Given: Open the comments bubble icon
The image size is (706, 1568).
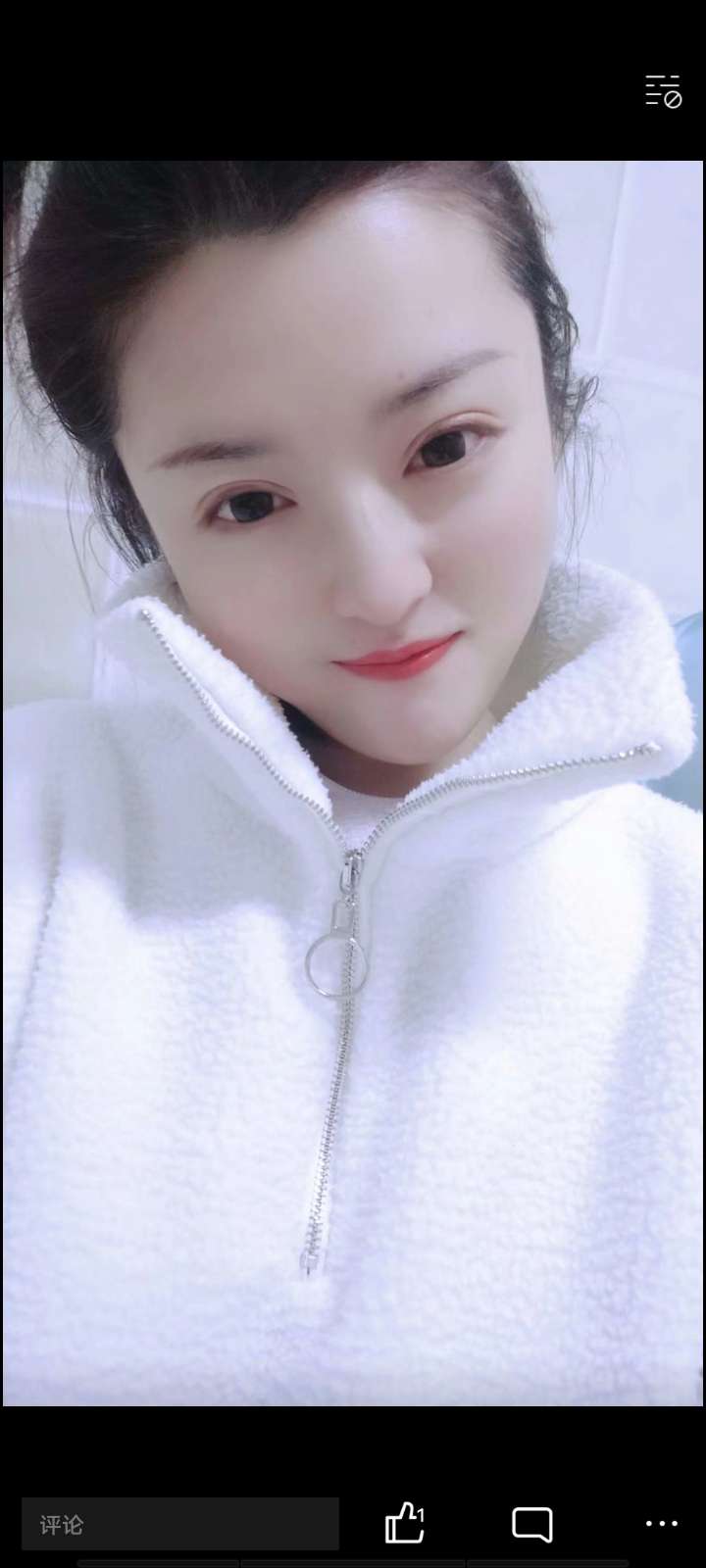Looking at the screenshot, I should (x=531, y=1524).
